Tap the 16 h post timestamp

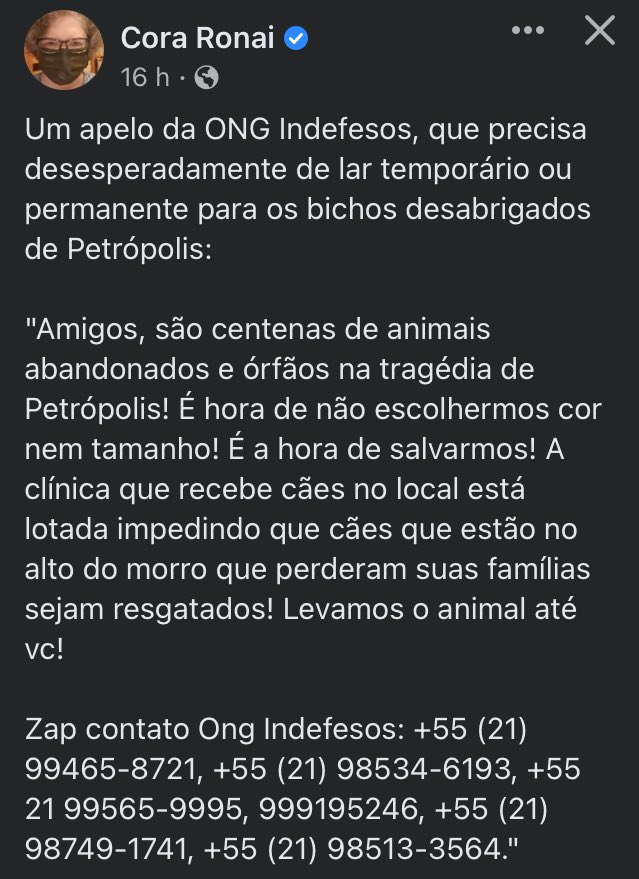click(144, 77)
